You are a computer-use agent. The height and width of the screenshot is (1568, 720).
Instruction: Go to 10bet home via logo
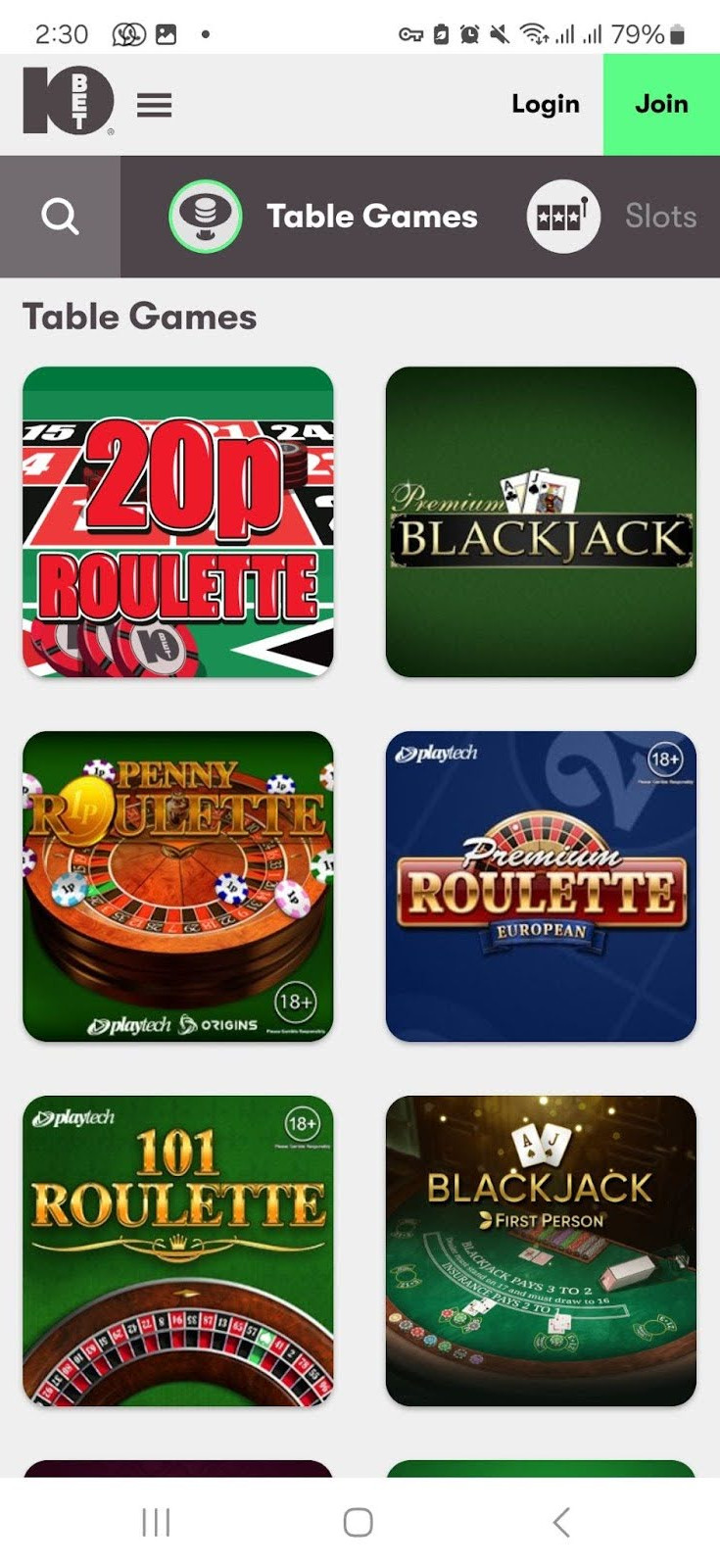(68, 101)
